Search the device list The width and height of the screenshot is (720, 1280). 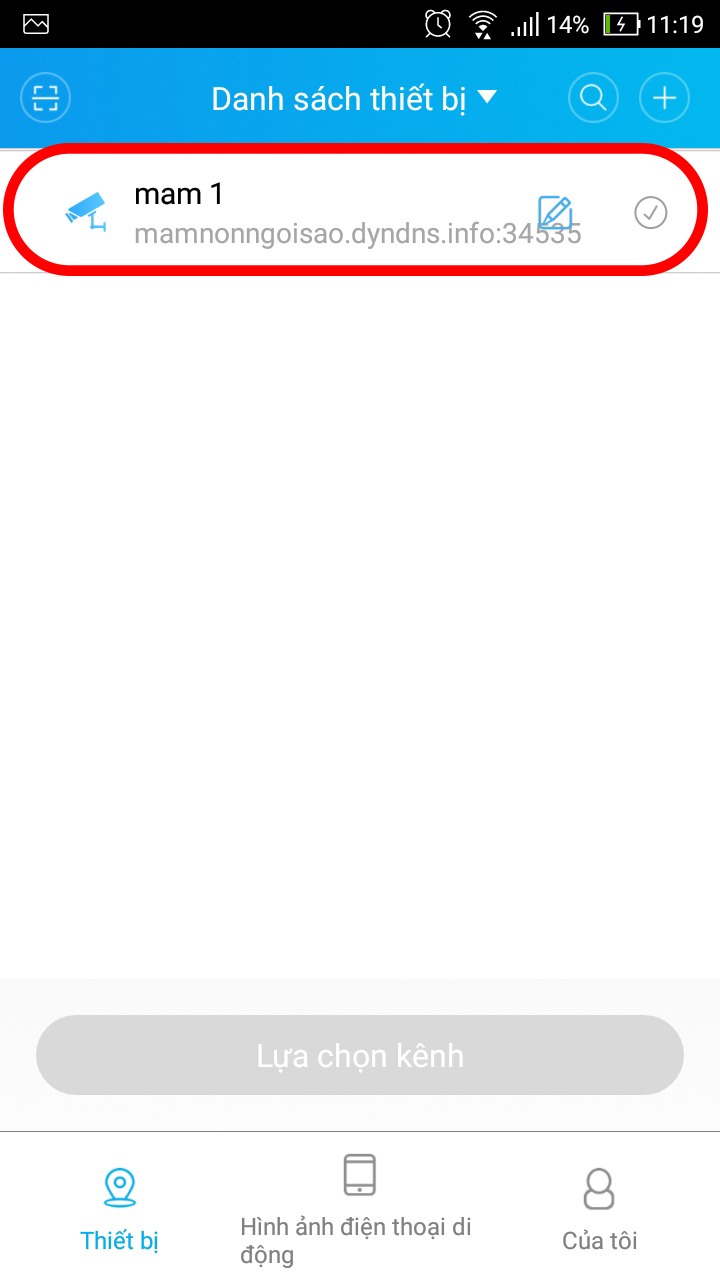593,98
